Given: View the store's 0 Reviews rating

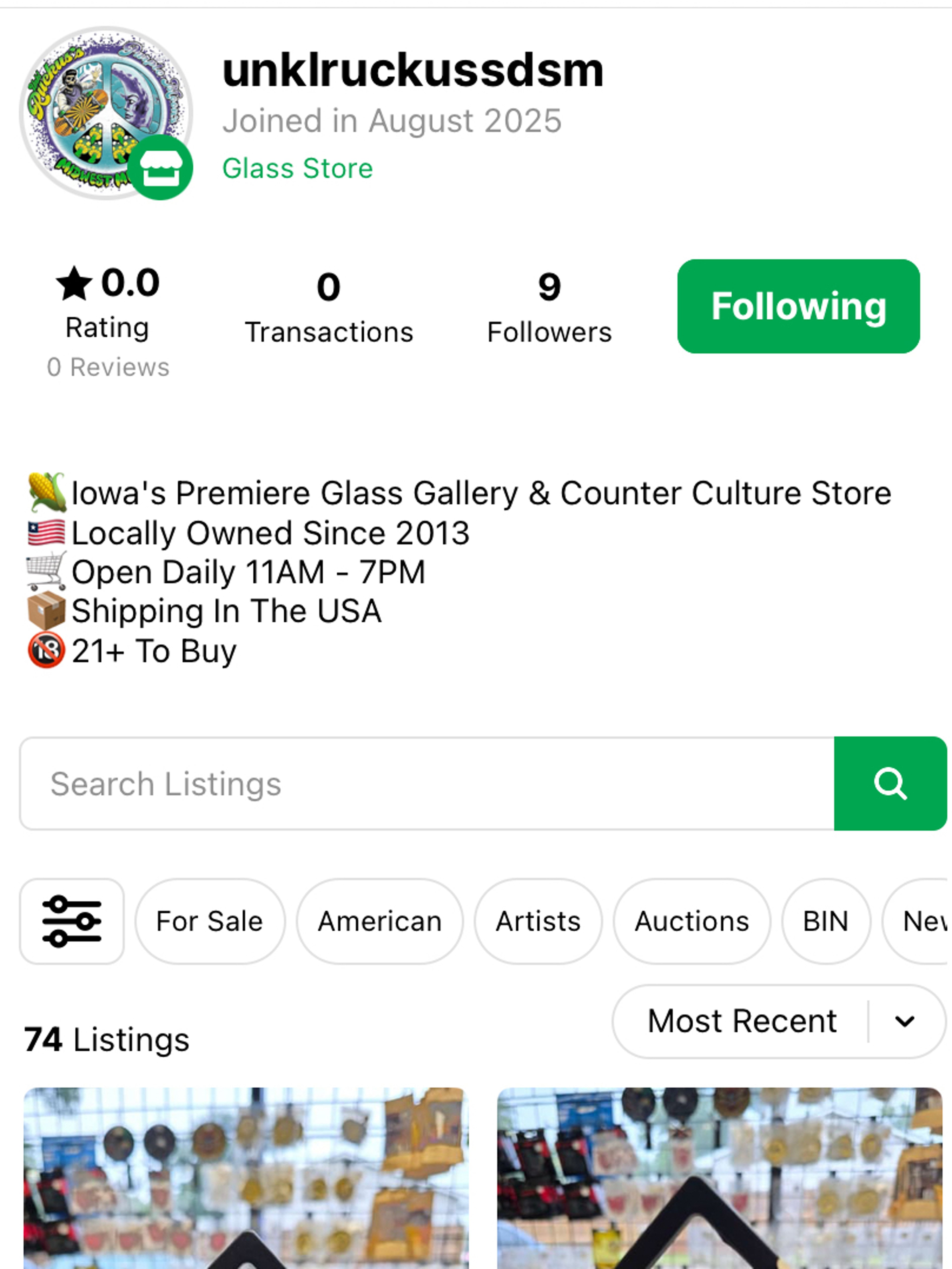Looking at the screenshot, I should (108, 367).
